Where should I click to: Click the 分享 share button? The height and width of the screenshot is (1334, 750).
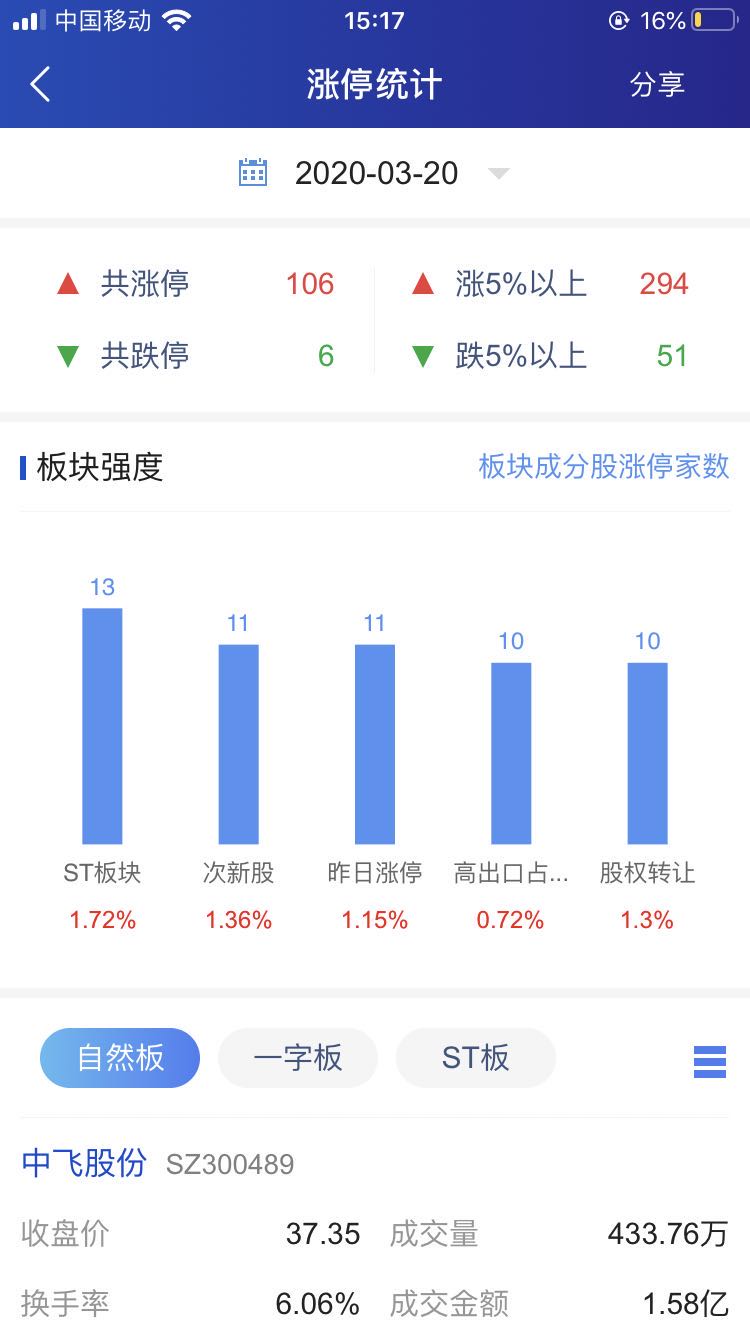(x=657, y=85)
